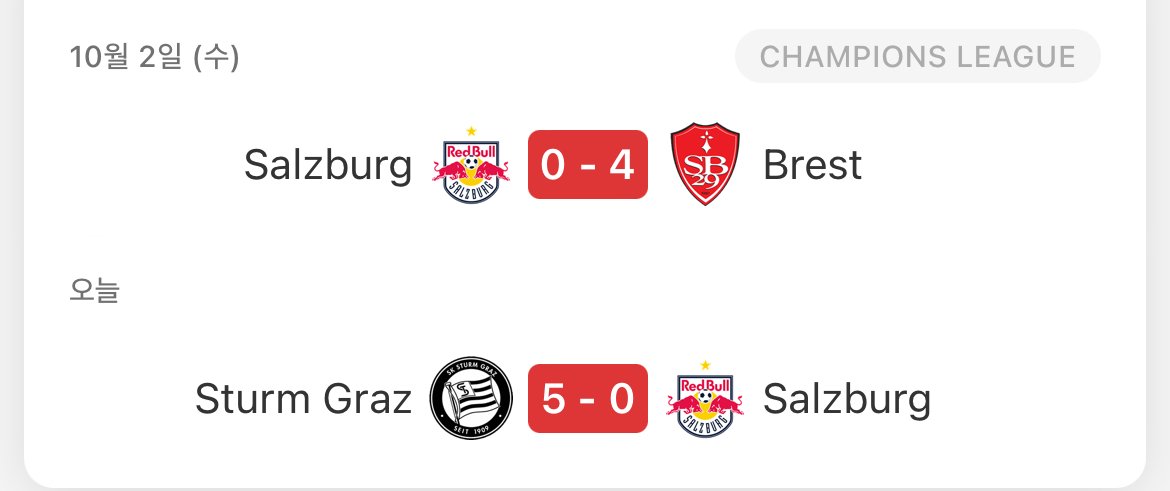
Task: Open the Salzburg vs Brest match
Action: 587,165
